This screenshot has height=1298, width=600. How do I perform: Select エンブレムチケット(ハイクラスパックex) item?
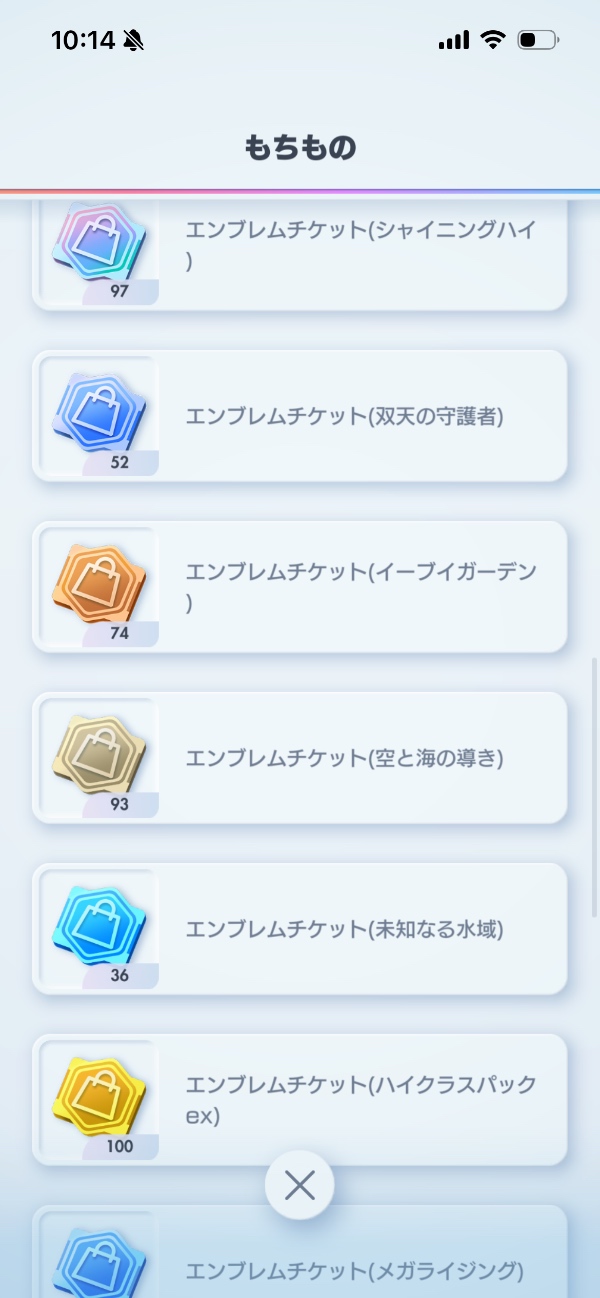[x=300, y=1100]
